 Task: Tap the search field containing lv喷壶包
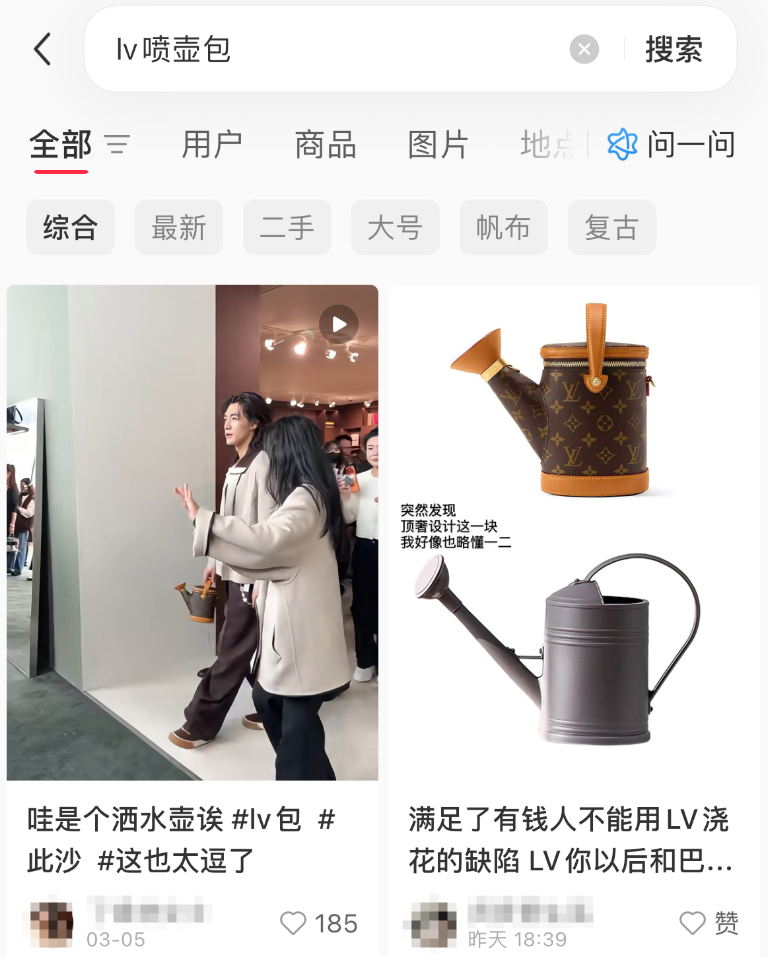point(330,49)
